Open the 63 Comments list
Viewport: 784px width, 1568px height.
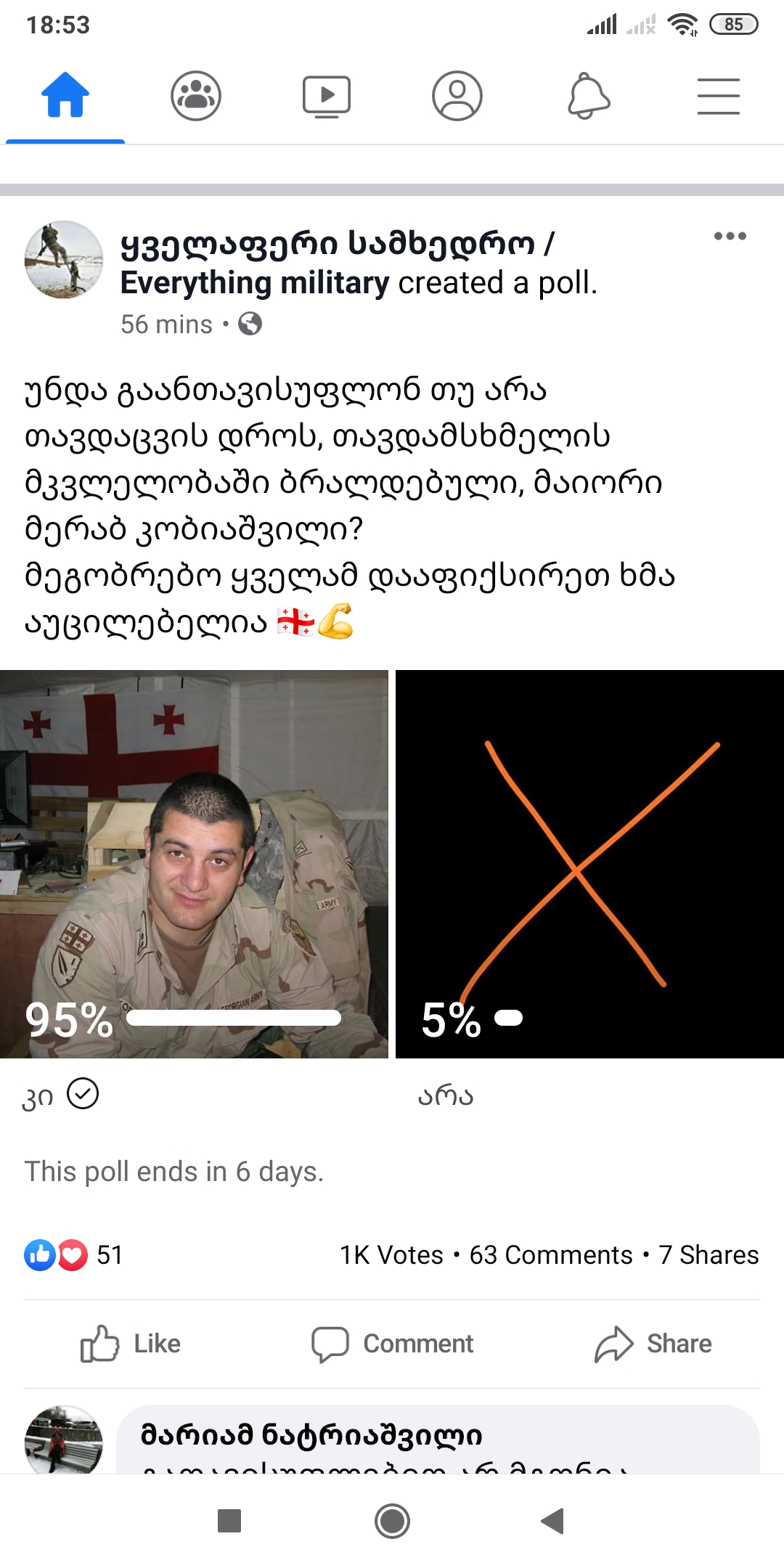pyautogui.click(x=550, y=1255)
